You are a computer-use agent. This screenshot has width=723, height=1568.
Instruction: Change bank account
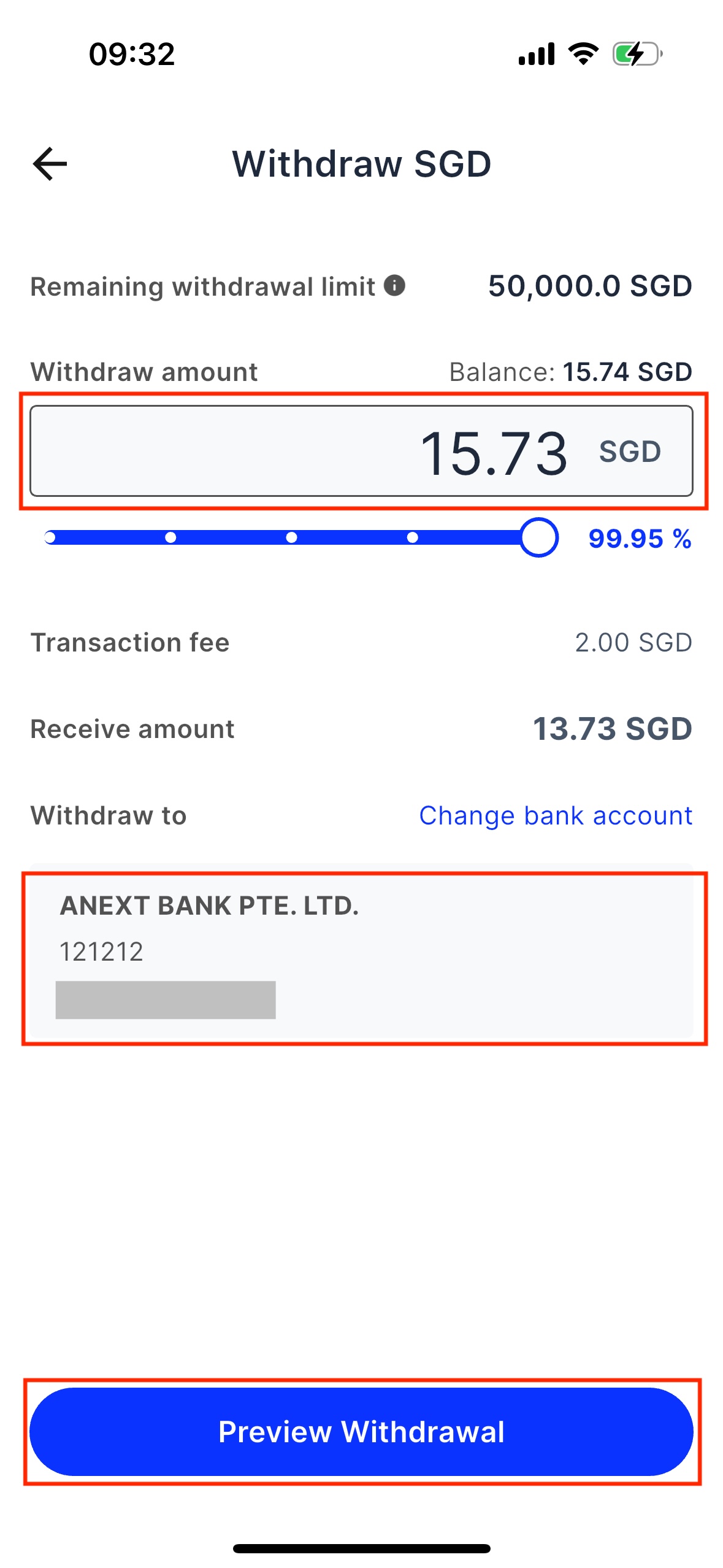coord(556,815)
